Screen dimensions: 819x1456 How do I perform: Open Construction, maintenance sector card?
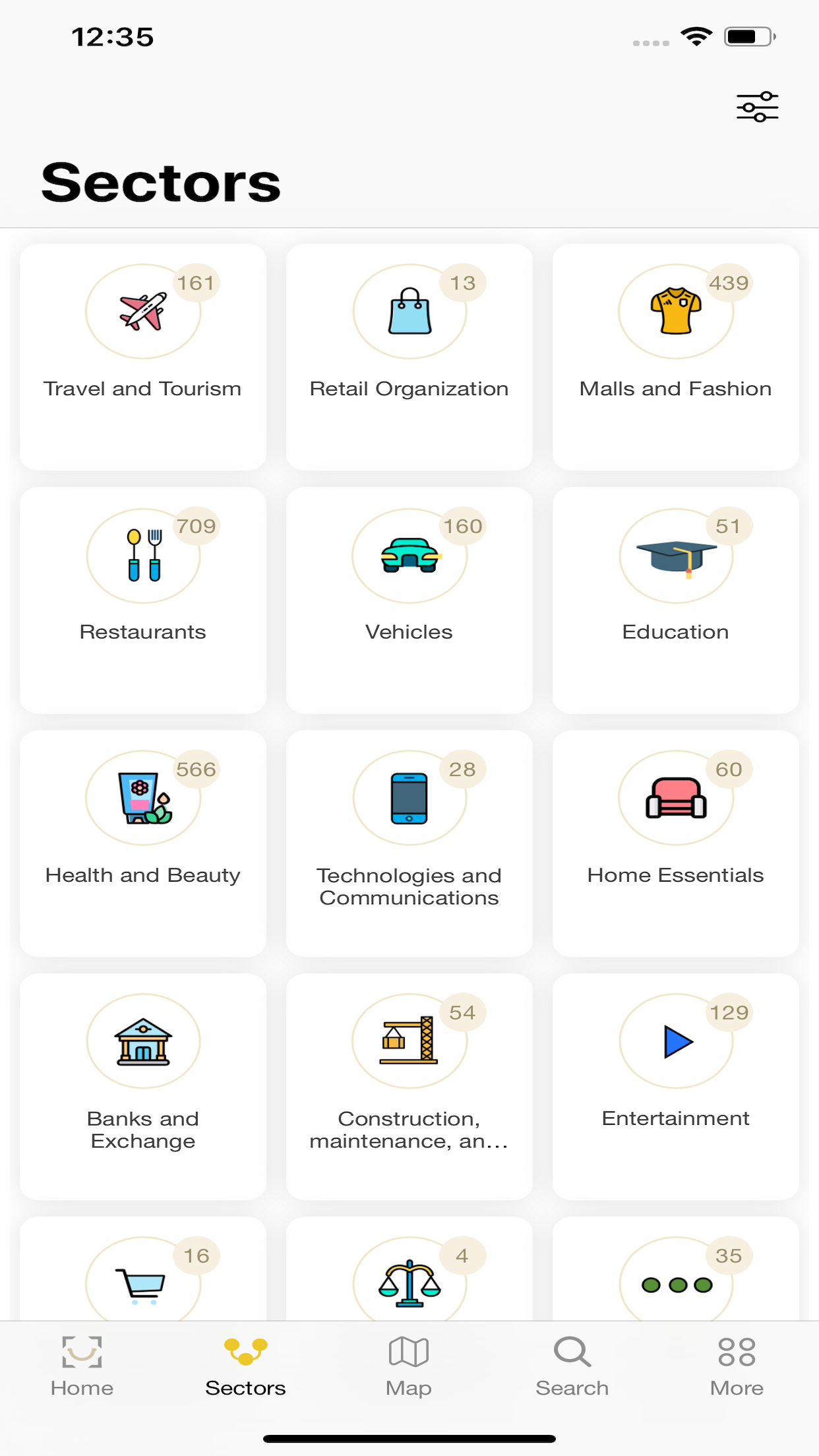409,1086
